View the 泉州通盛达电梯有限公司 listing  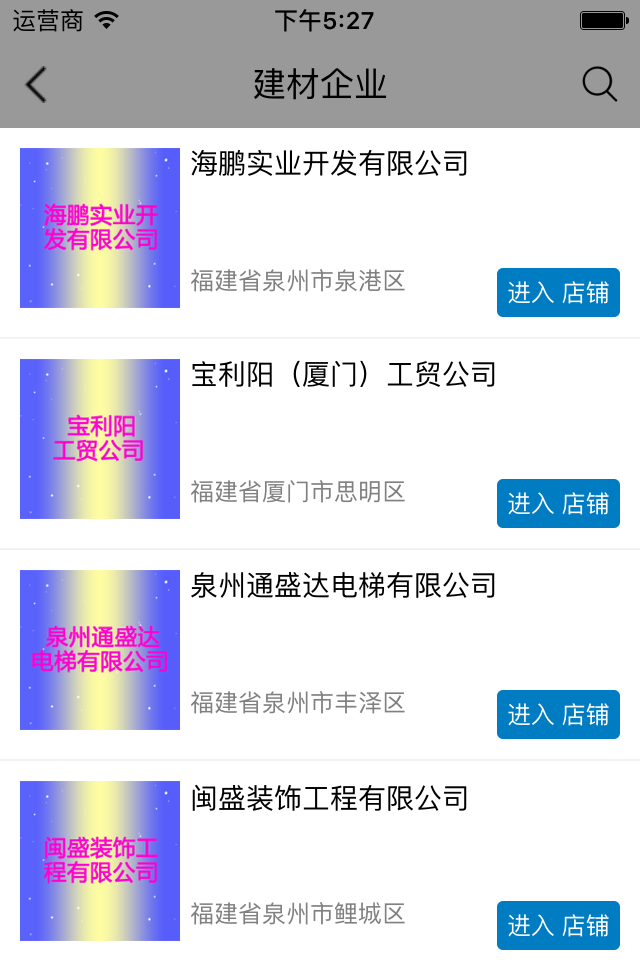(343, 586)
